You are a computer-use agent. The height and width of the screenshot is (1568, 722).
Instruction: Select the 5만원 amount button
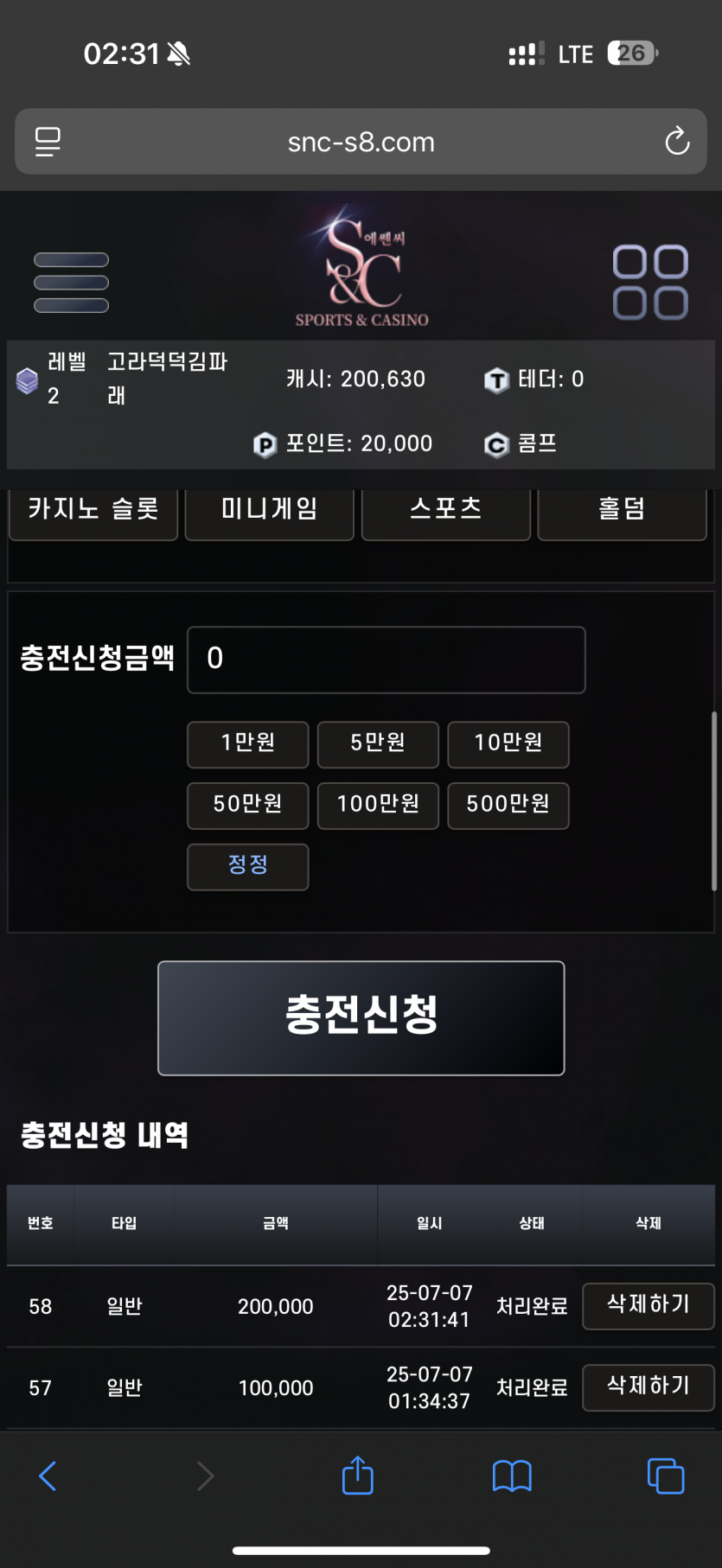pos(378,744)
